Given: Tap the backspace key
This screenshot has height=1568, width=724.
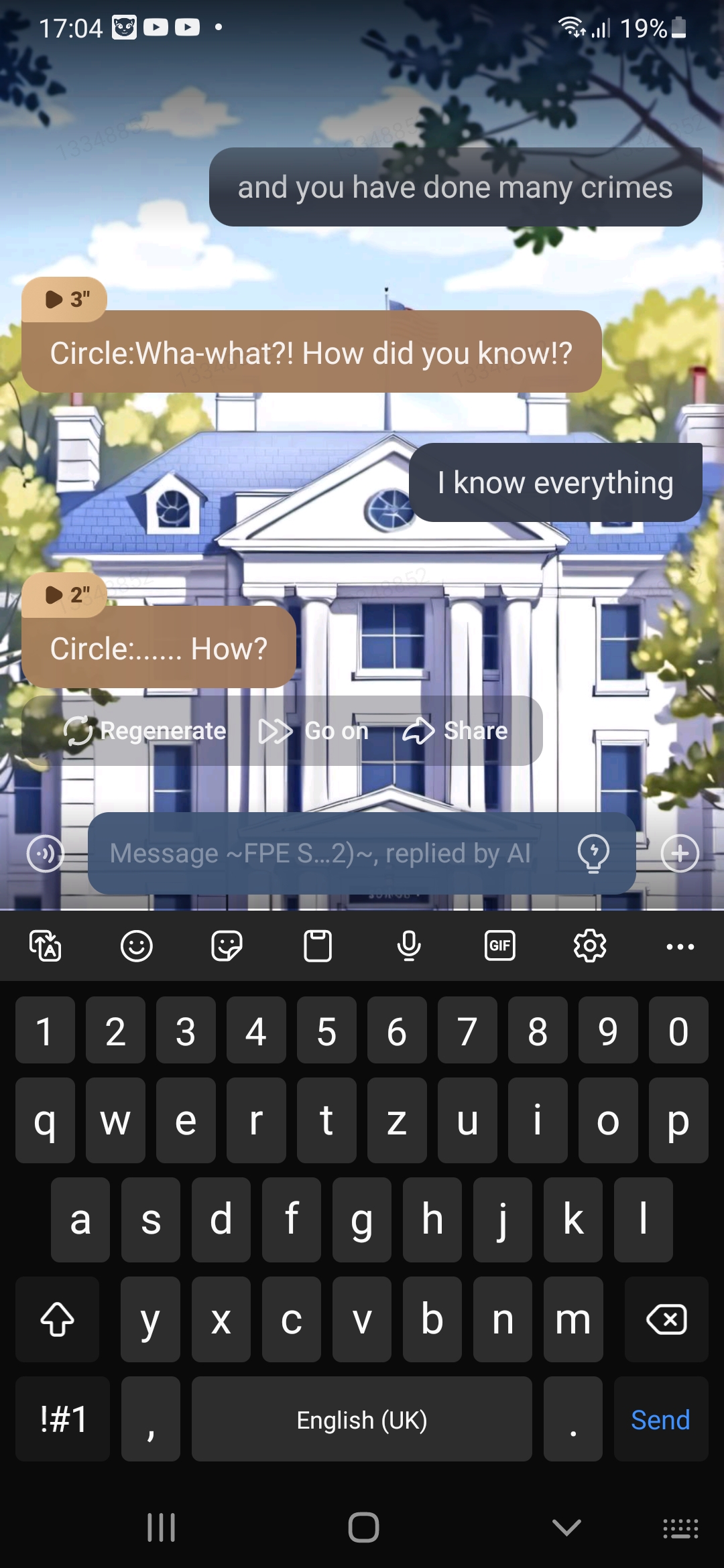Looking at the screenshot, I should pos(666,1319).
